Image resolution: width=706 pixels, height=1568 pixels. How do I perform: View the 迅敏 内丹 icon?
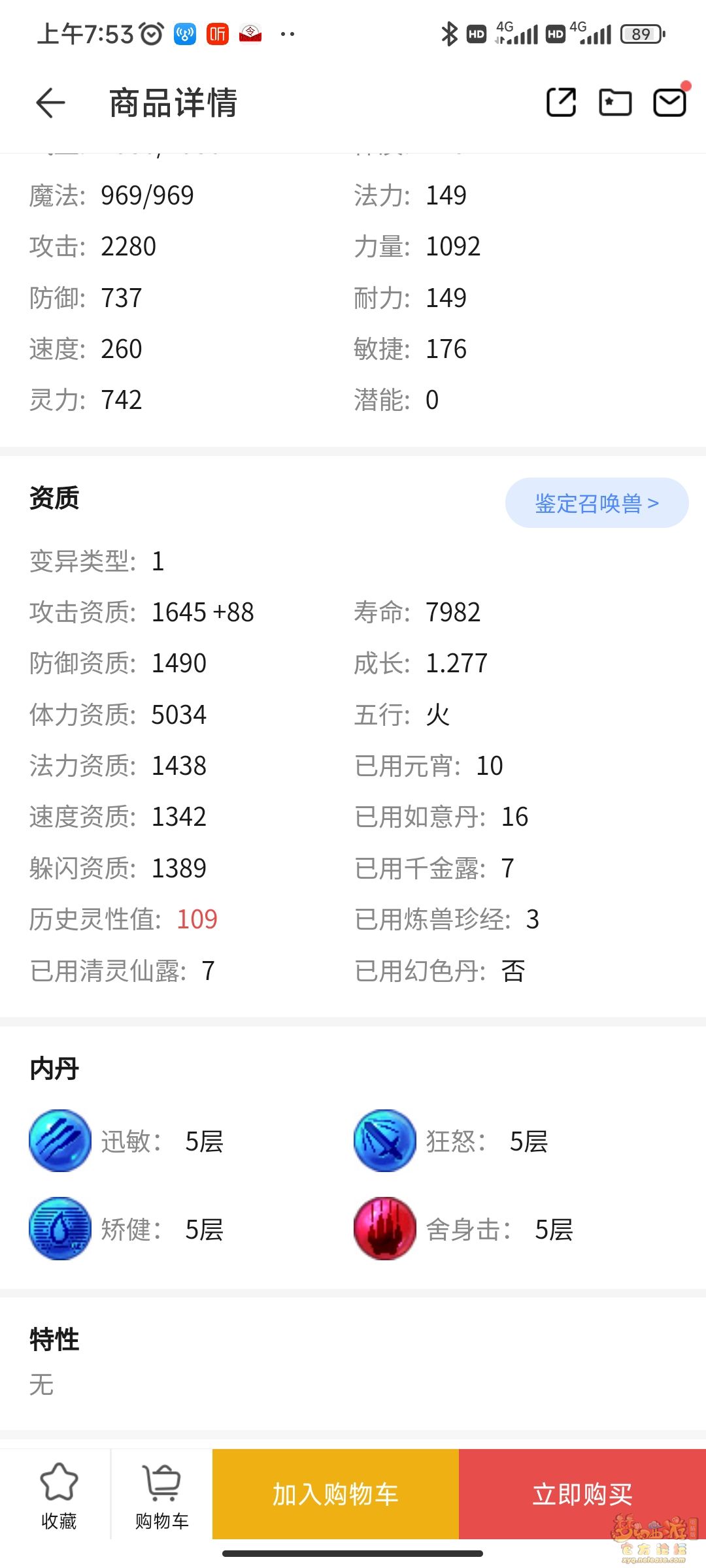pos(60,1141)
